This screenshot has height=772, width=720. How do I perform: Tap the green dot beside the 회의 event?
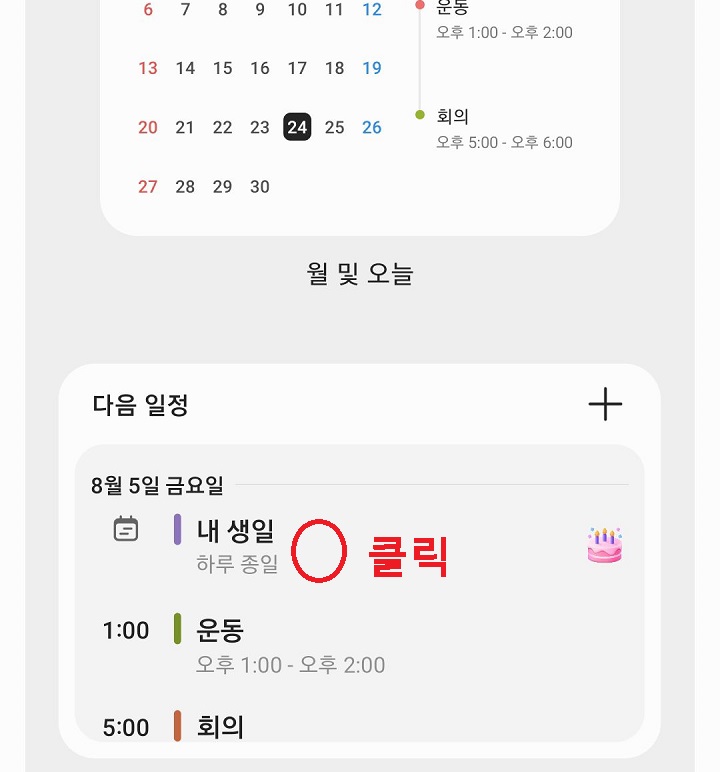[x=422, y=114]
